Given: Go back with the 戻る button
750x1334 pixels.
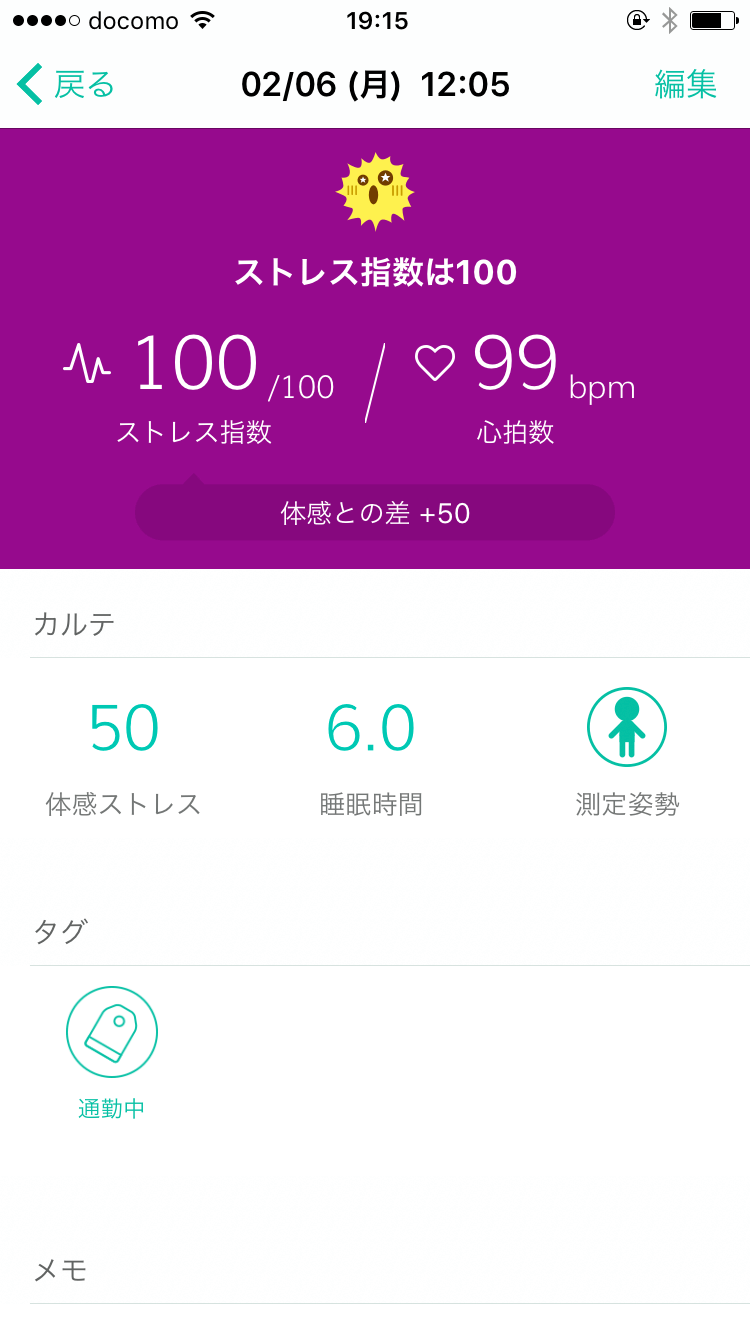Looking at the screenshot, I should point(66,85).
